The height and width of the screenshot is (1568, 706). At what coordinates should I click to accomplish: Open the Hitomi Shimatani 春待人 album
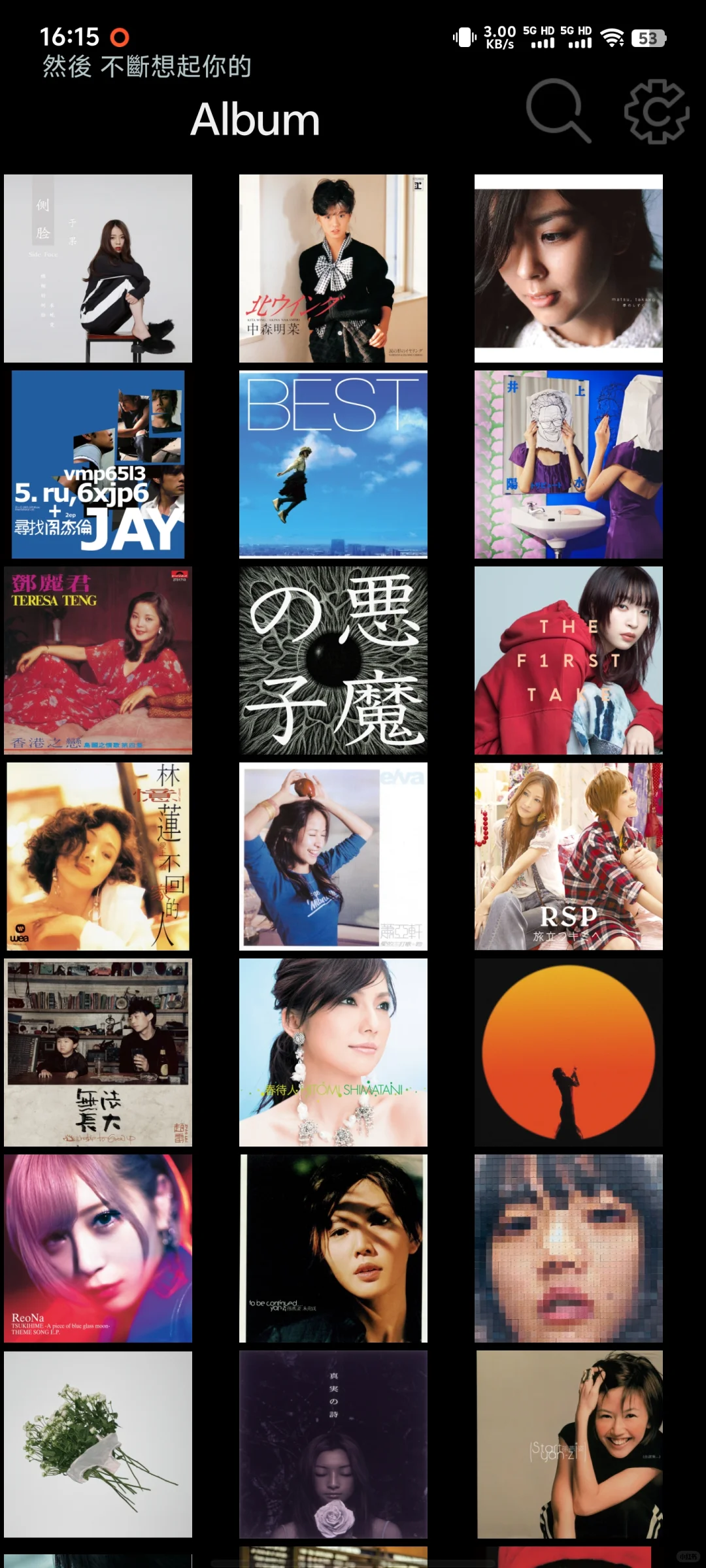333,1053
